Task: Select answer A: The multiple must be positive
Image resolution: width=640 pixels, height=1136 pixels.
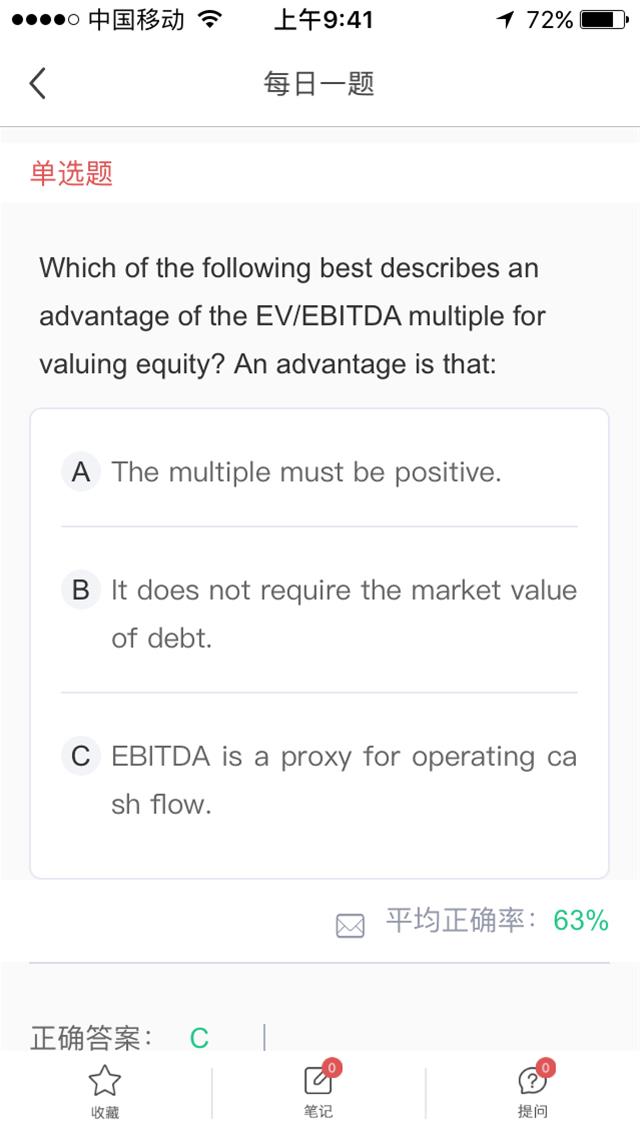Action: click(x=319, y=472)
